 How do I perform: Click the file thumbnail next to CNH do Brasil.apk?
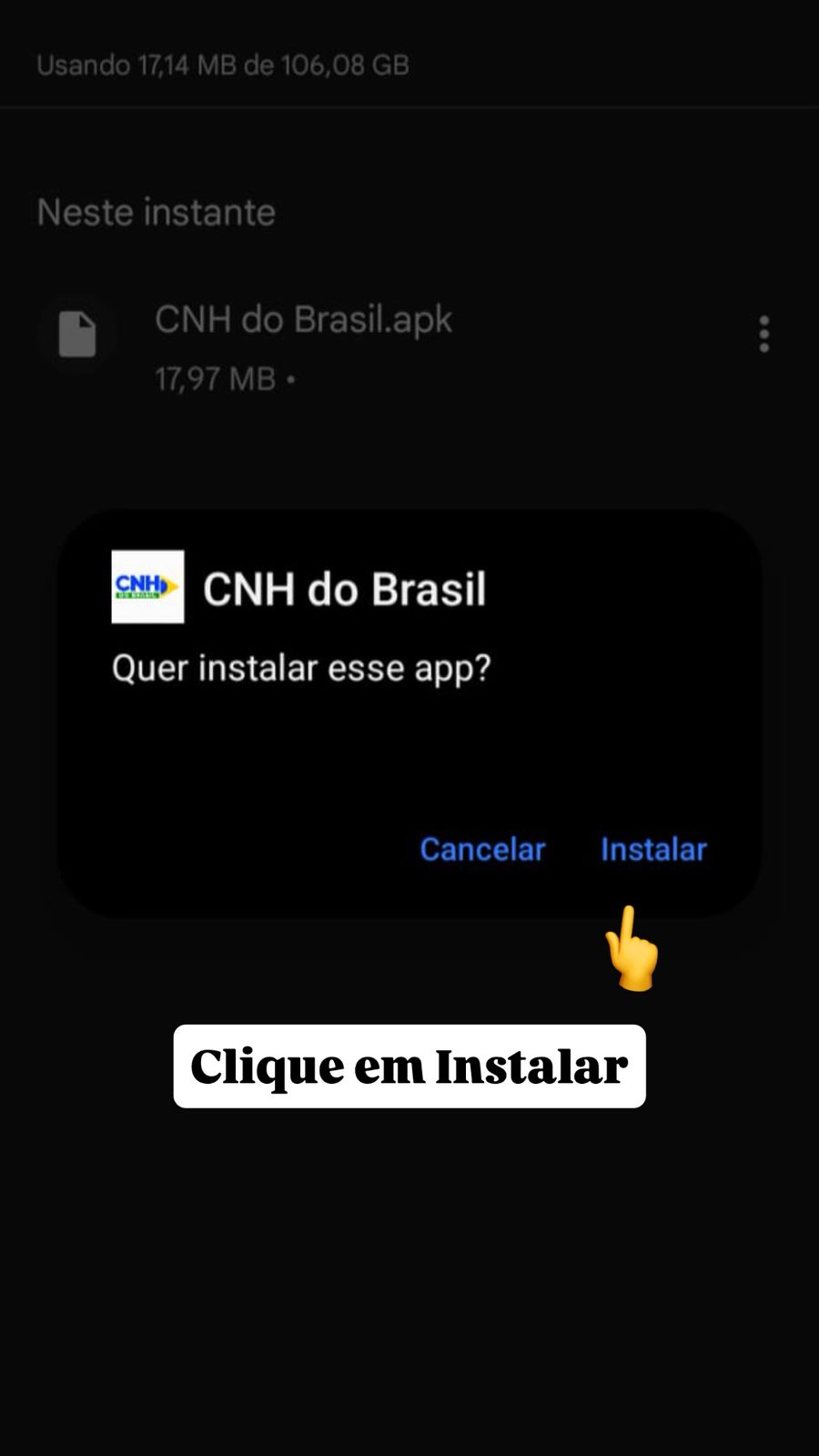pos(78,333)
